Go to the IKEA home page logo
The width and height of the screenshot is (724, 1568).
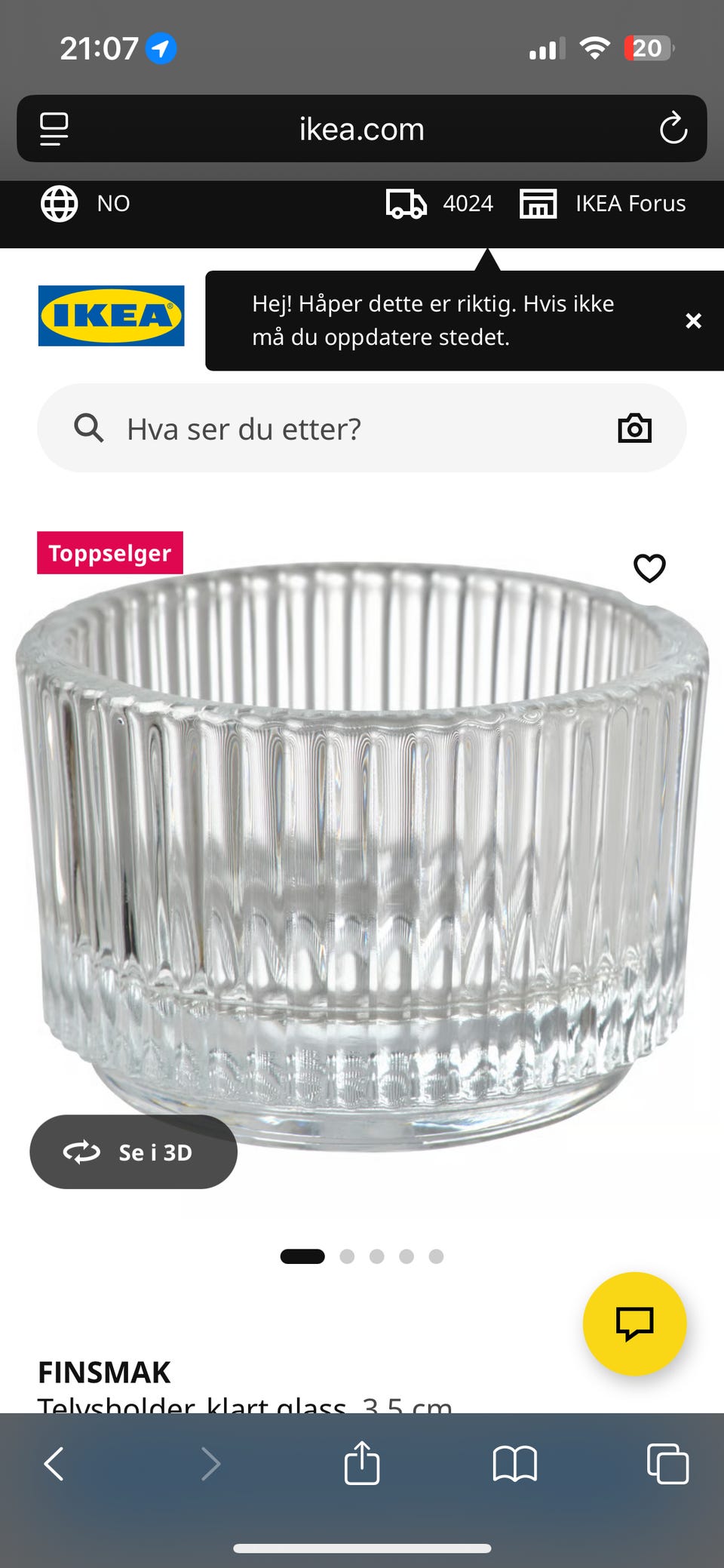pyautogui.click(x=112, y=315)
